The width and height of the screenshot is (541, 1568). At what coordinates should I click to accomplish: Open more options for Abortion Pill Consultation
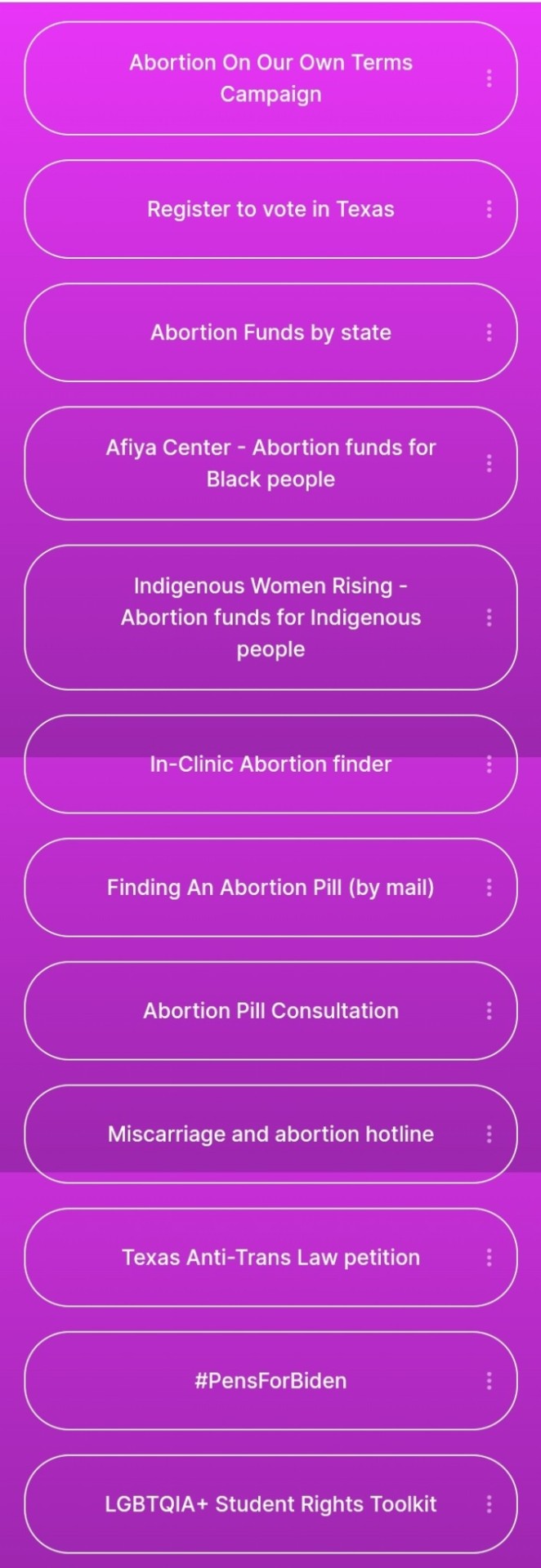489,1011
